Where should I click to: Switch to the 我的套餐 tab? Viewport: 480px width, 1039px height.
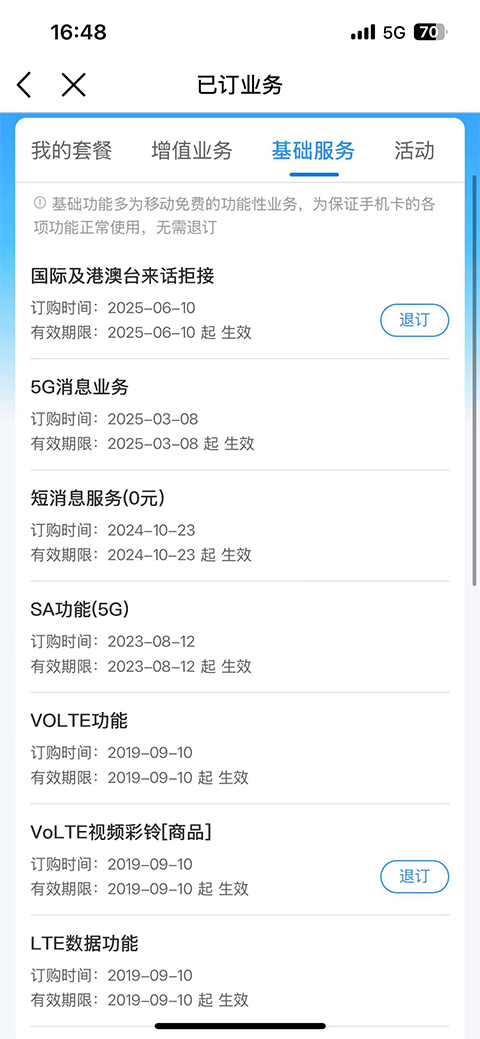[x=72, y=150]
